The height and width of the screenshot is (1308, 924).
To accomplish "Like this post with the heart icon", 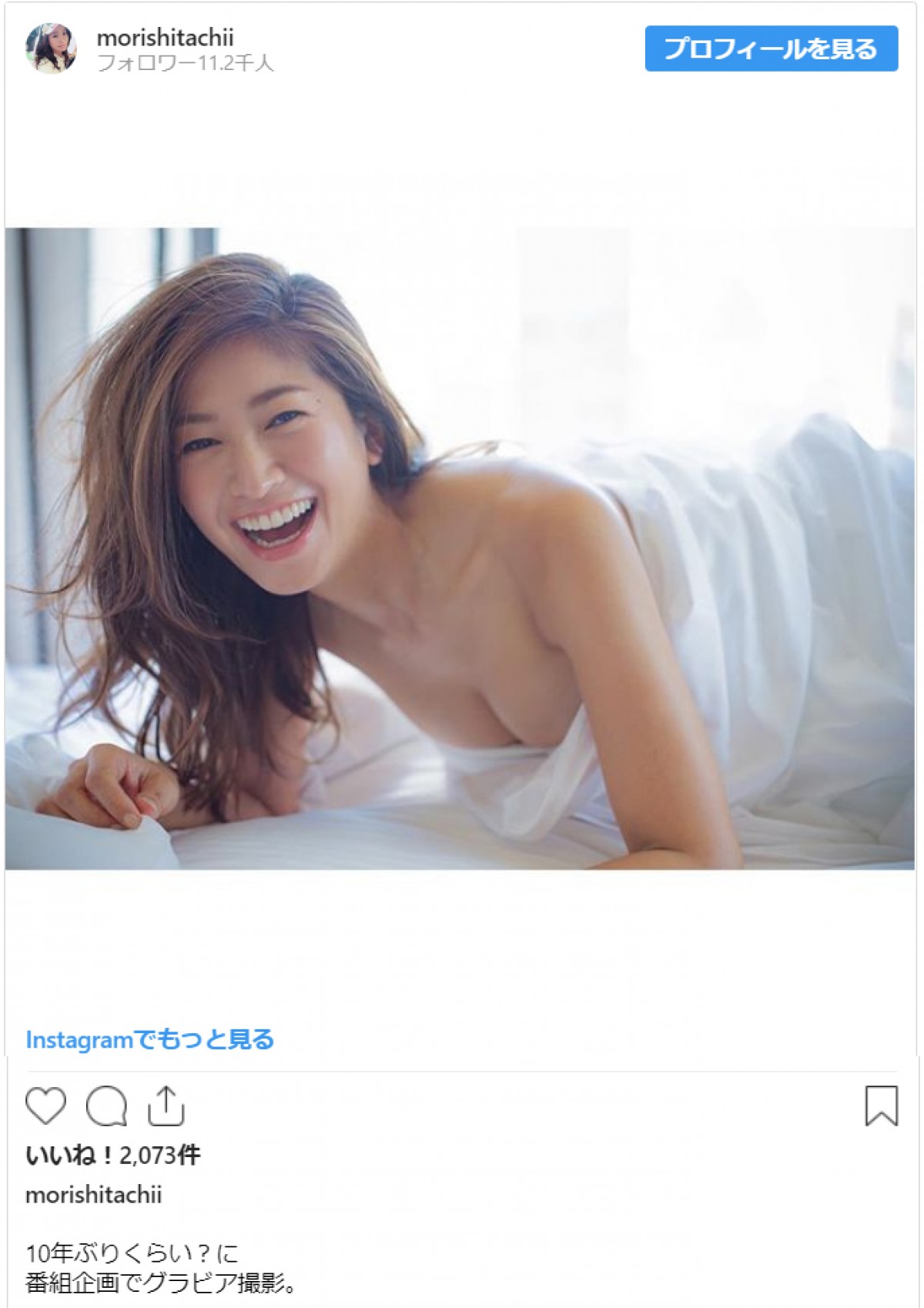I will click(46, 1106).
